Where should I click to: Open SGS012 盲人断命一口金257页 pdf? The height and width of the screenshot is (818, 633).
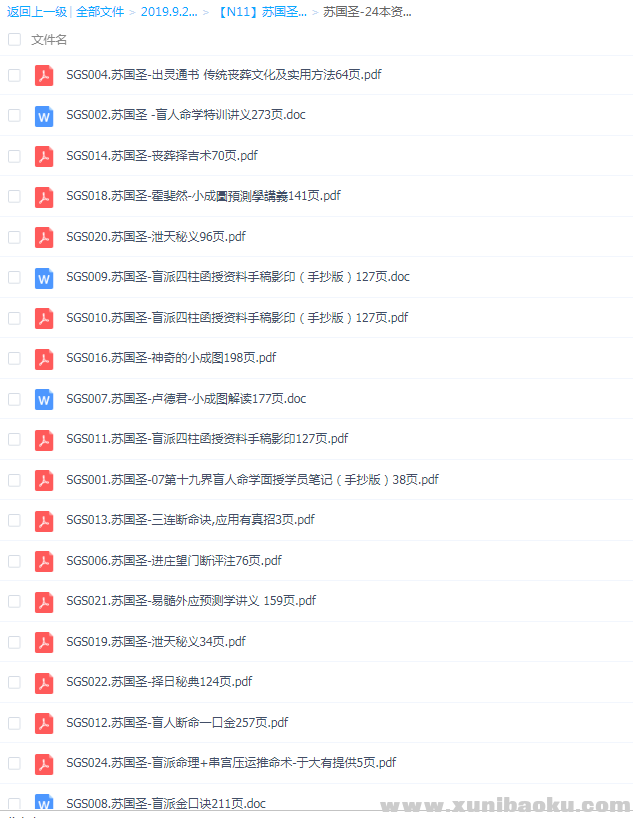177,723
